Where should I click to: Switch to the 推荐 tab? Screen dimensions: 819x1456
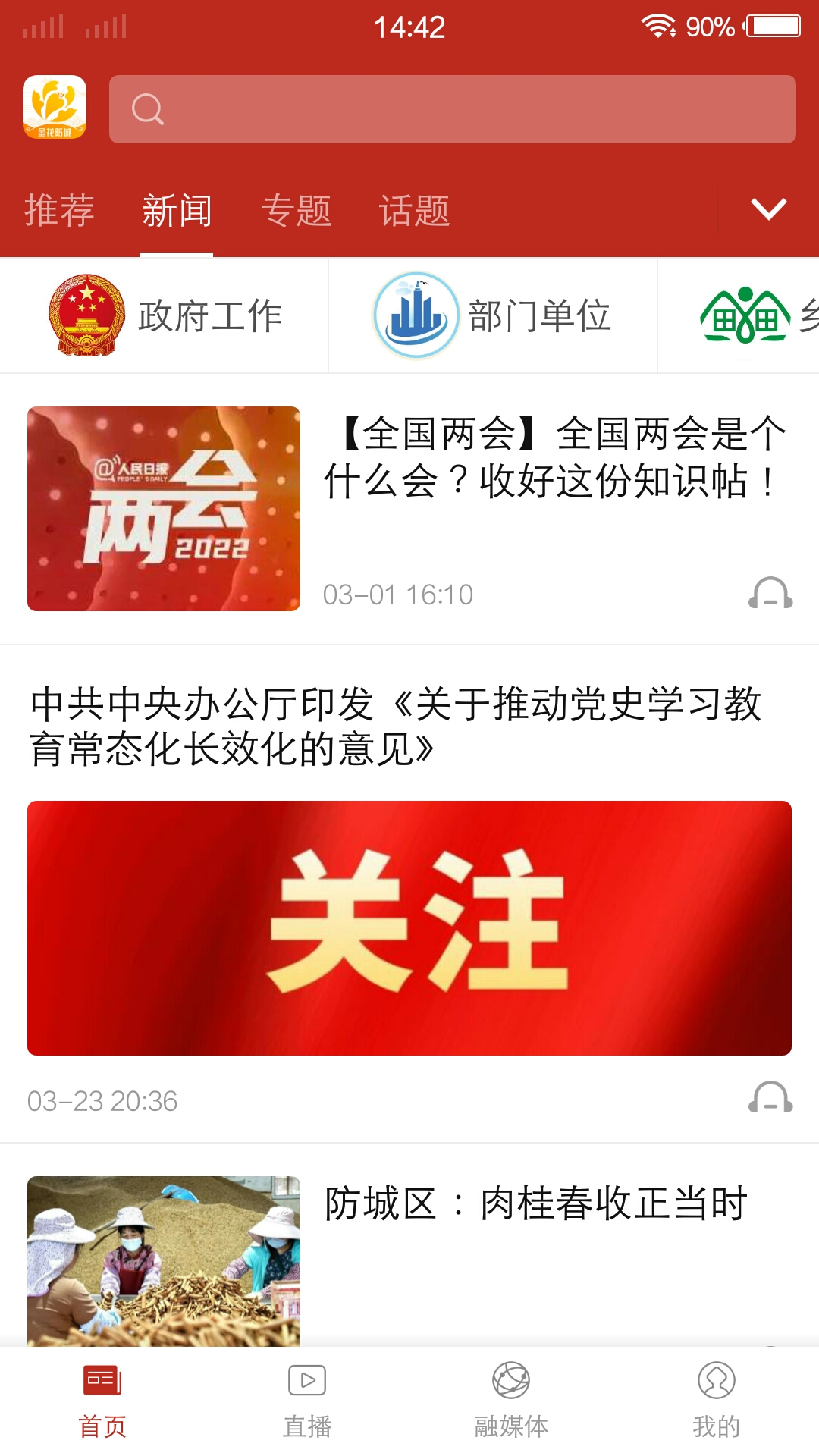[x=59, y=210]
